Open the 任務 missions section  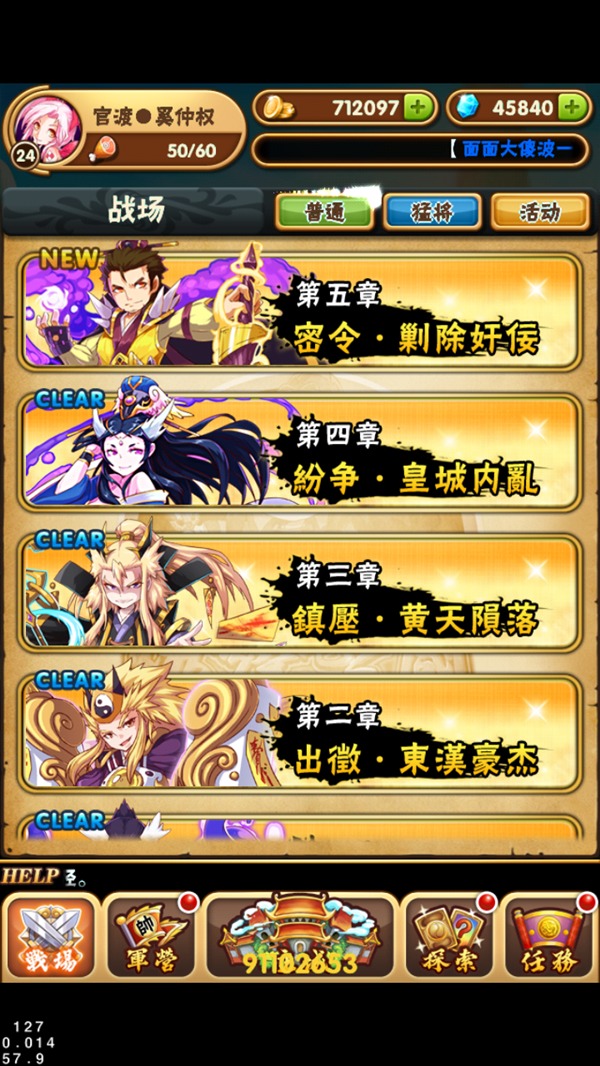pyautogui.click(x=549, y=936)
